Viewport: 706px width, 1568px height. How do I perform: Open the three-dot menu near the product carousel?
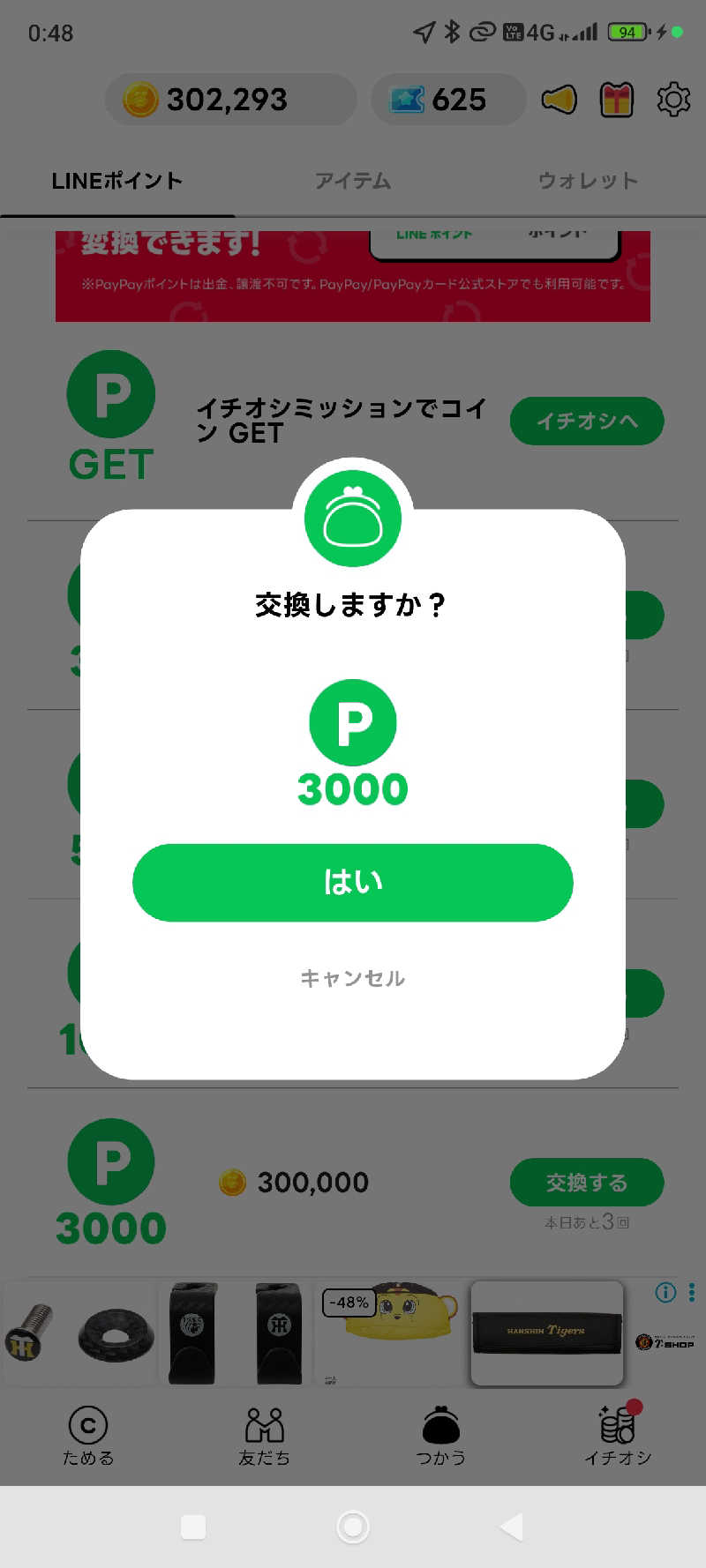point(690,1293)
